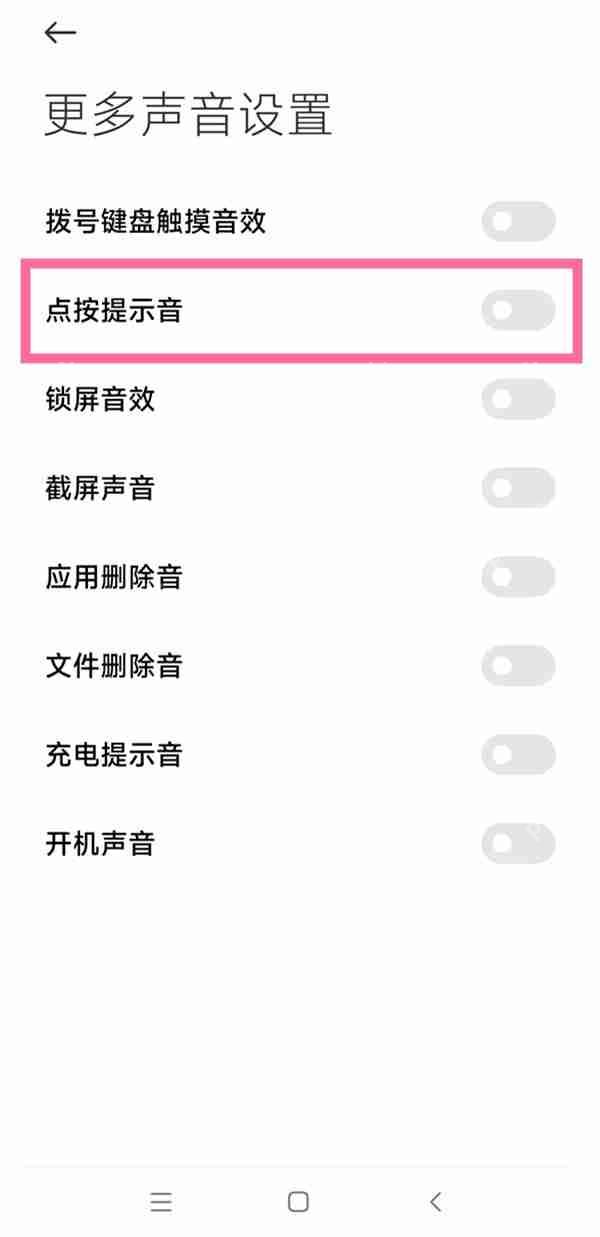Viewport: 600px width, 1237px height.
Task: Open recent apps from navigation bar
Action: tap(161, 1202)
